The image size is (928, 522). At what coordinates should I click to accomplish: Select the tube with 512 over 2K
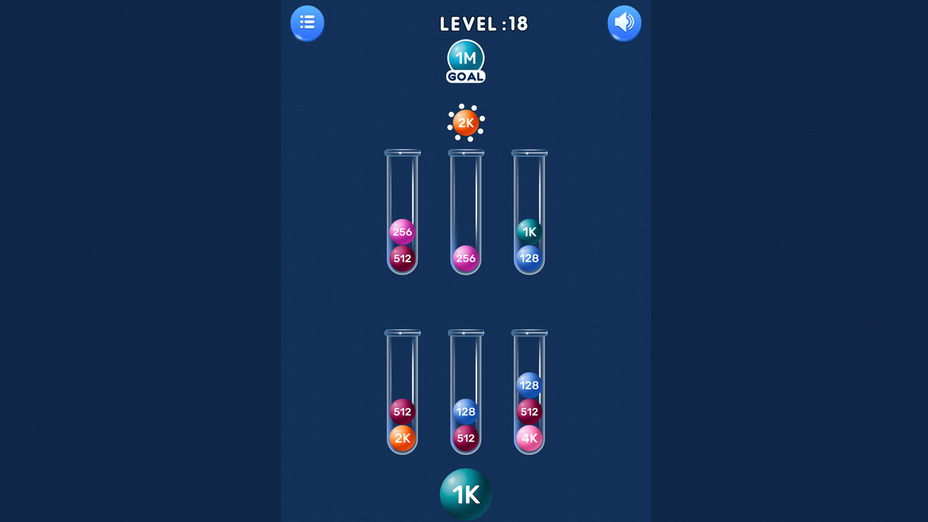click(x=402, y=393)
